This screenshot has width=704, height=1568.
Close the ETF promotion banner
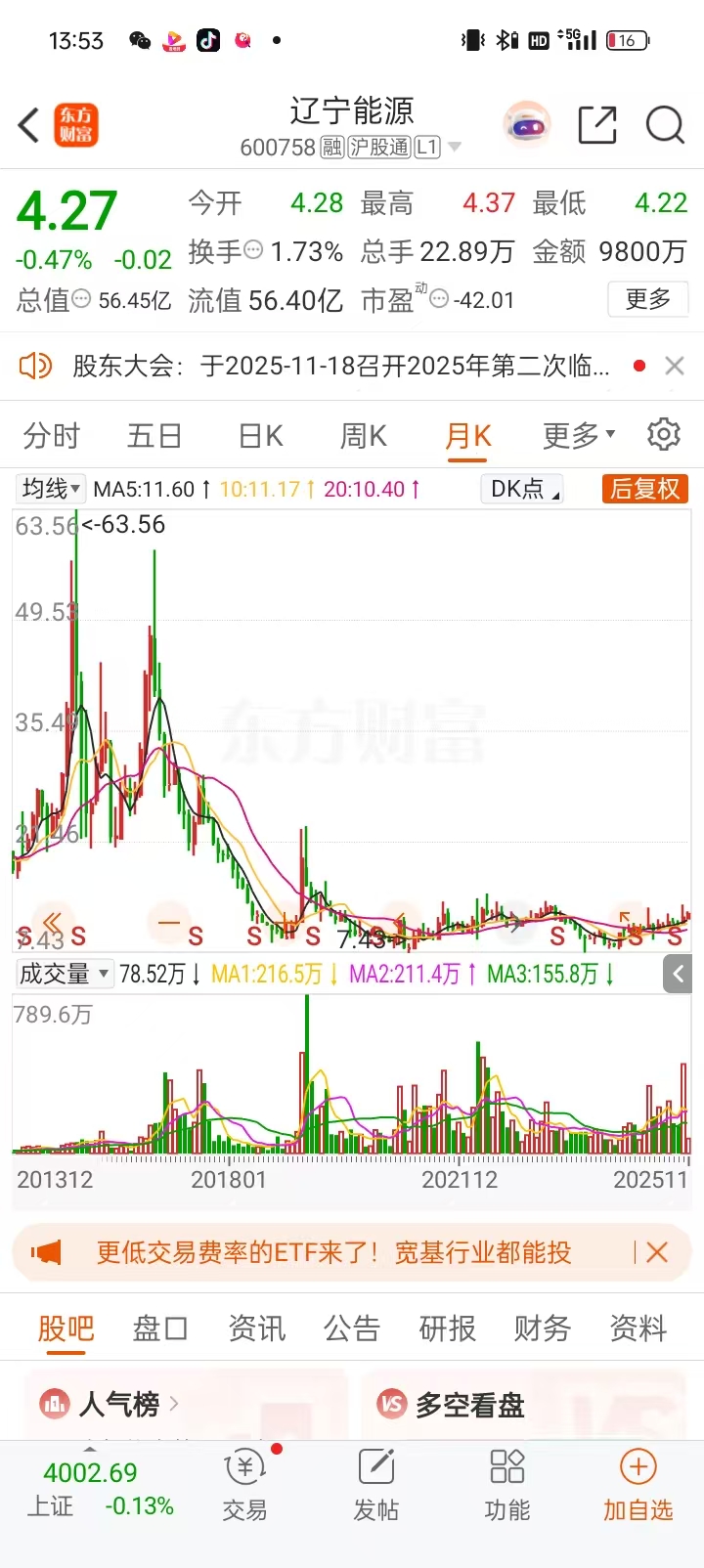coord(657,1252)
